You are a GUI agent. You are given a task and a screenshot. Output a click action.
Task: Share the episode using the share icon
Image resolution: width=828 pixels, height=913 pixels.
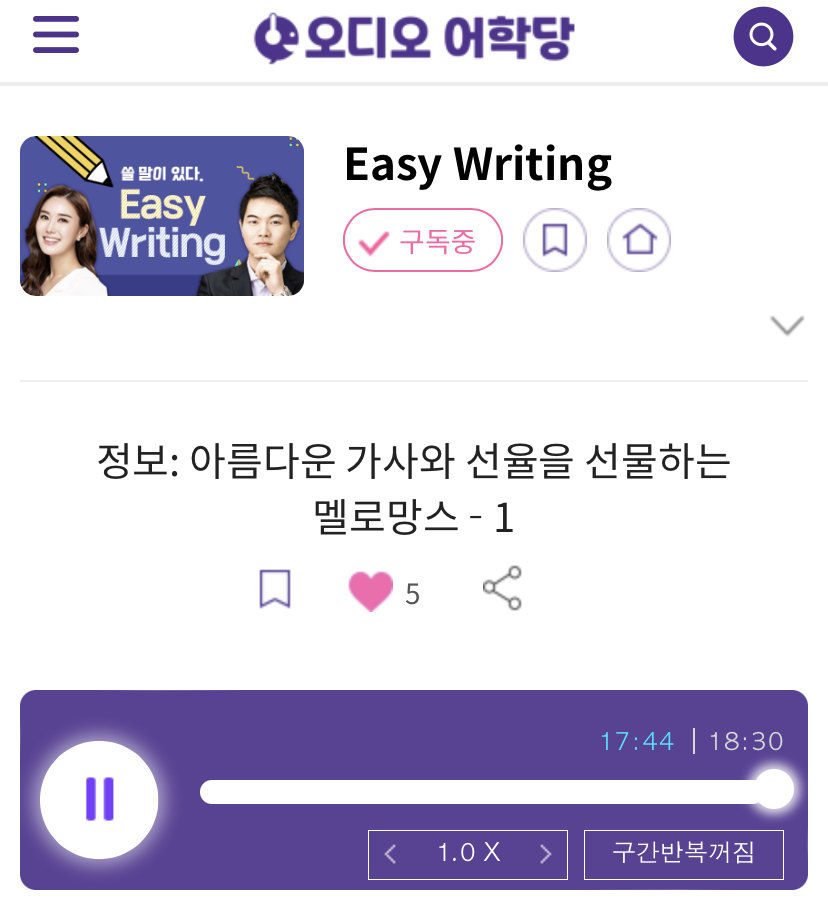tap(503, 588)
